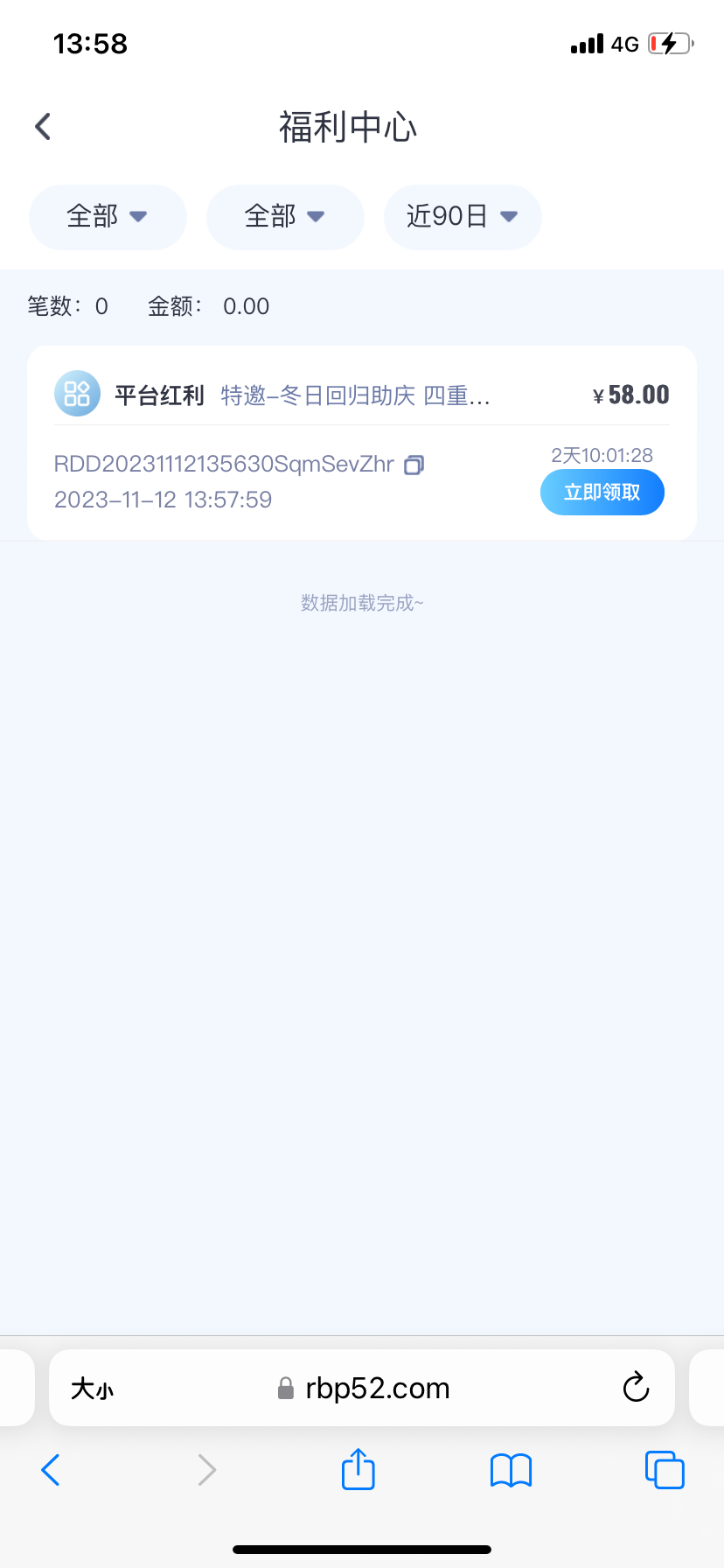724x1568 pixels.
Task: Open the second 全部 filter dropdown
Action: click(x=285, y=217)
